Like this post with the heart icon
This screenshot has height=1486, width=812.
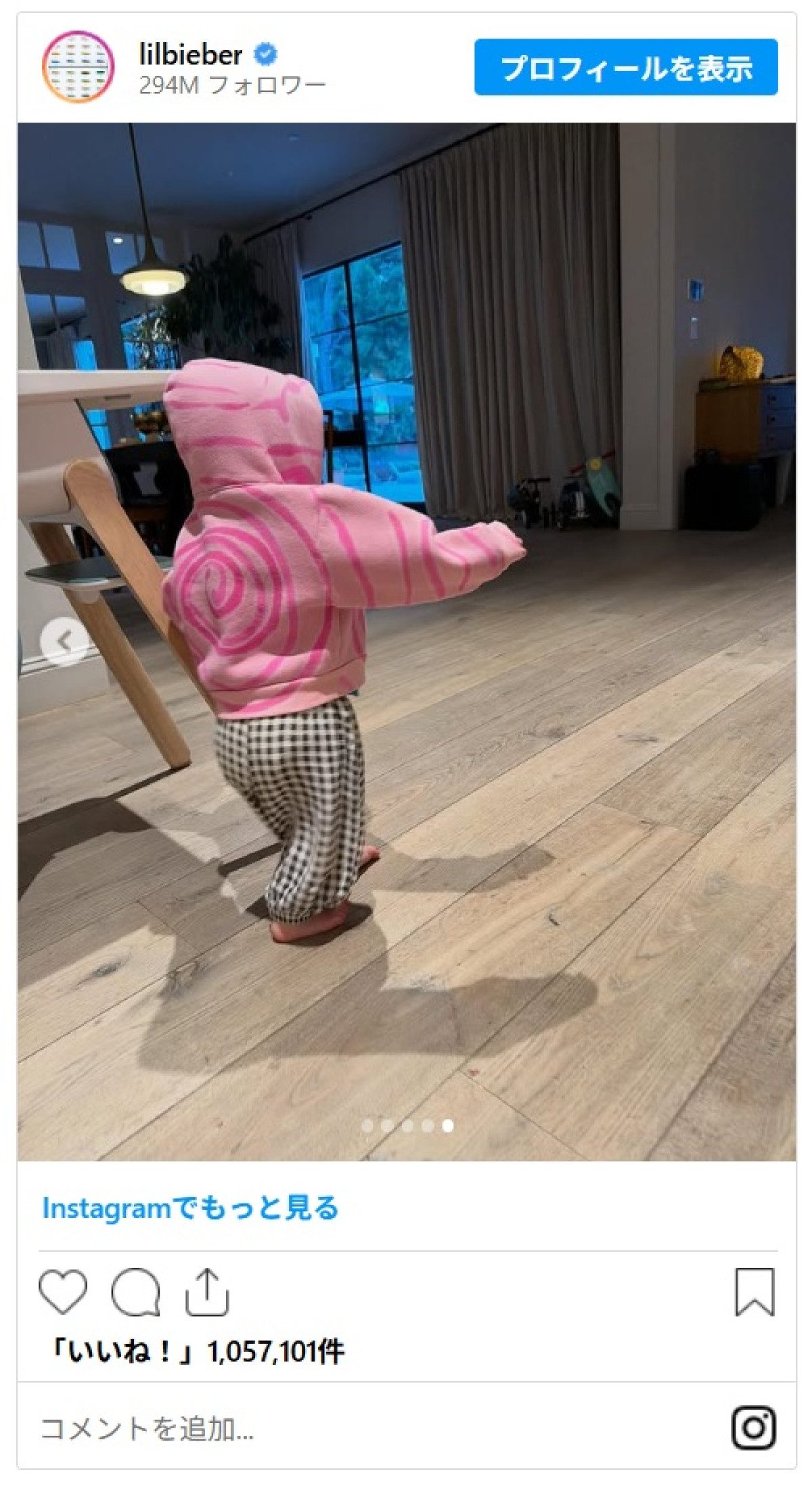[x=63, y=1292]
